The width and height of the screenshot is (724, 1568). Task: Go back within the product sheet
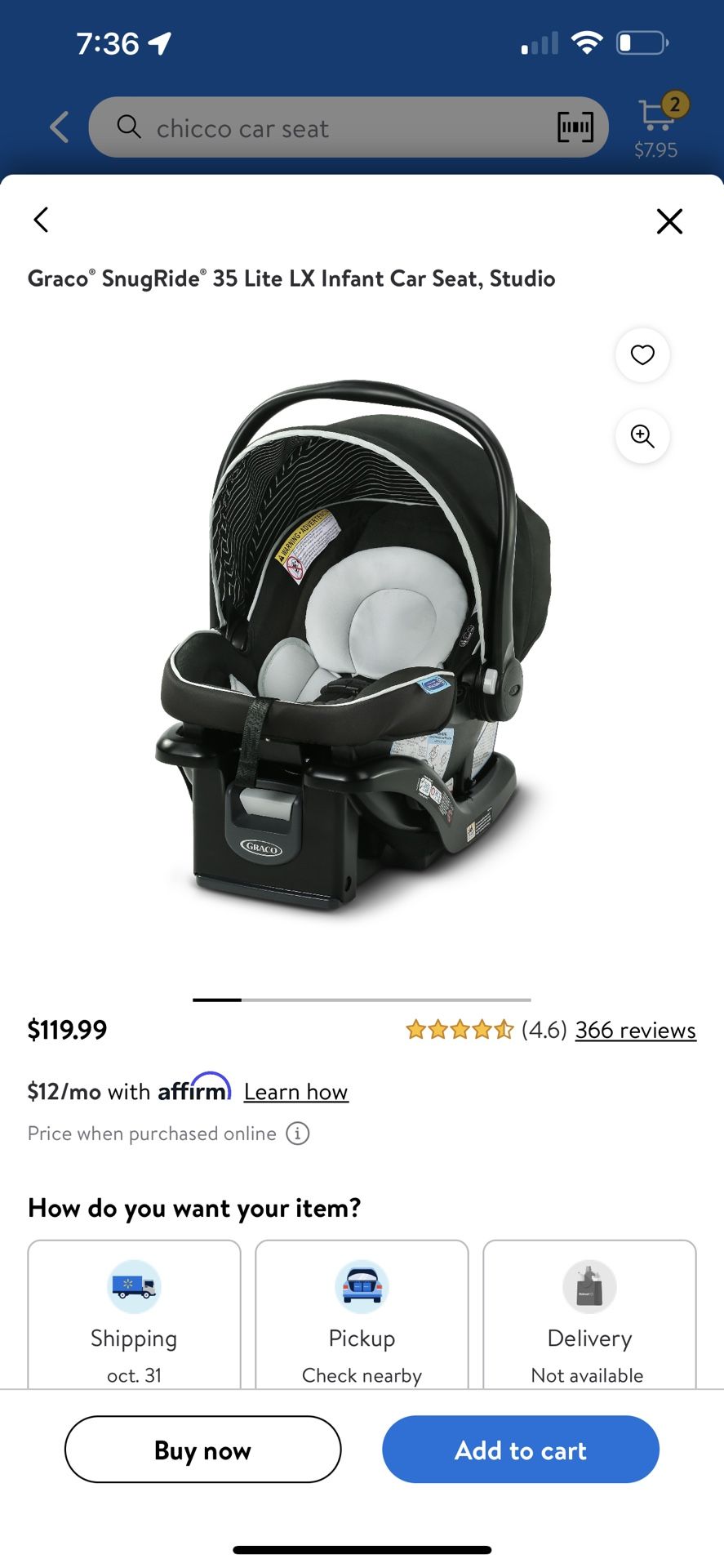(41, 220)
